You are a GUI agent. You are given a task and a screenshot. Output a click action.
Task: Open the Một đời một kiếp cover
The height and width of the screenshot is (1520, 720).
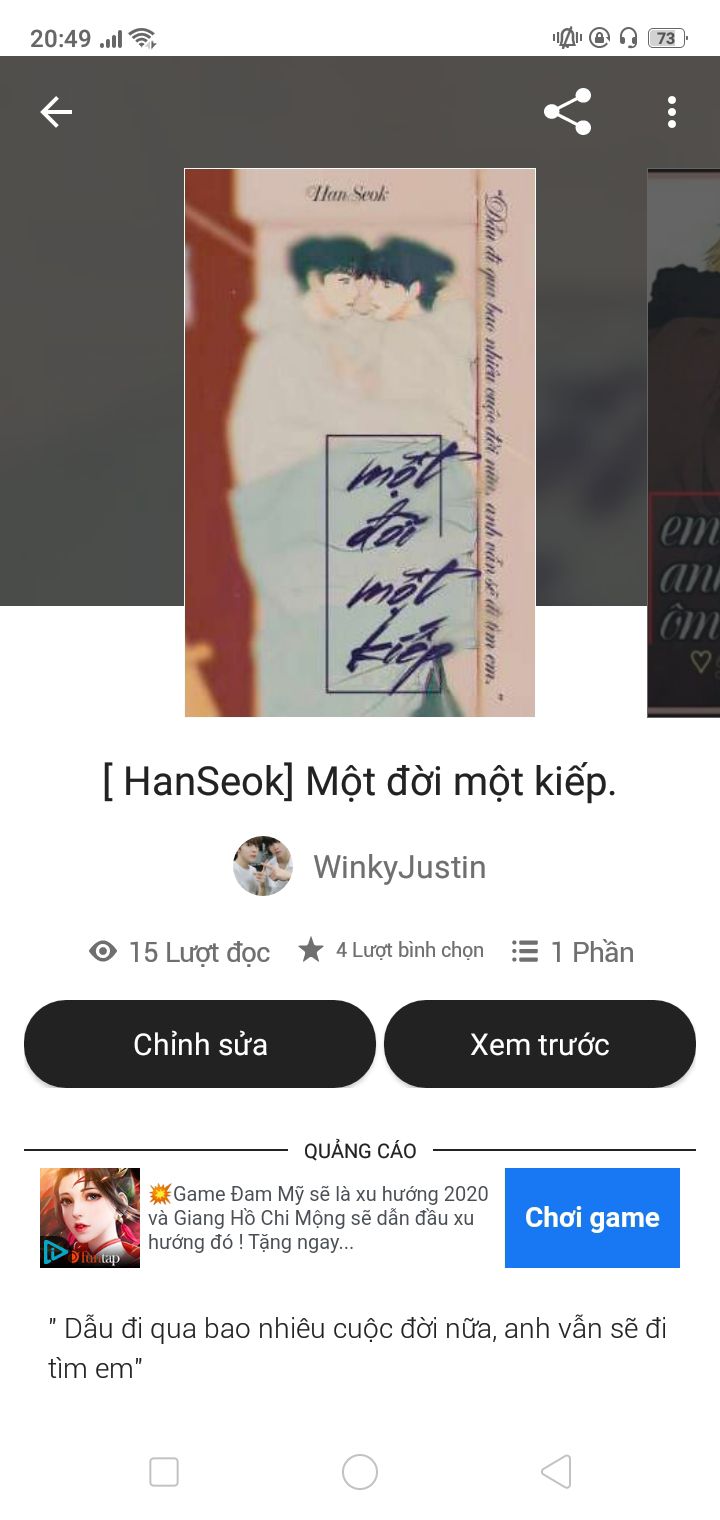[360, 442]
